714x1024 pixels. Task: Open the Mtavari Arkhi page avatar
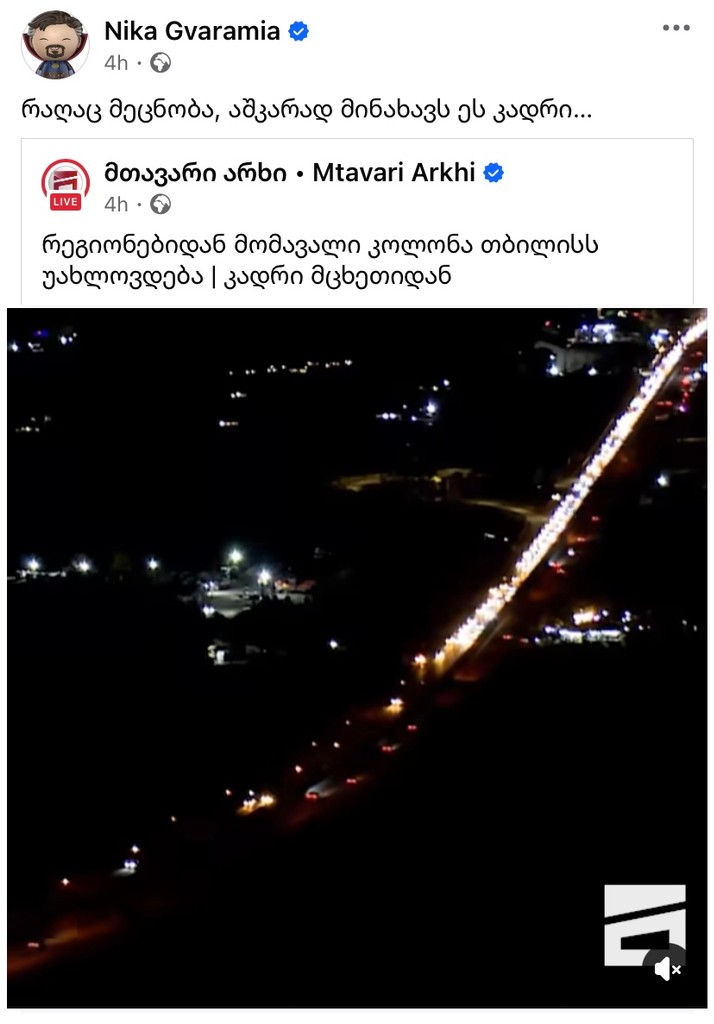(66, 185)
